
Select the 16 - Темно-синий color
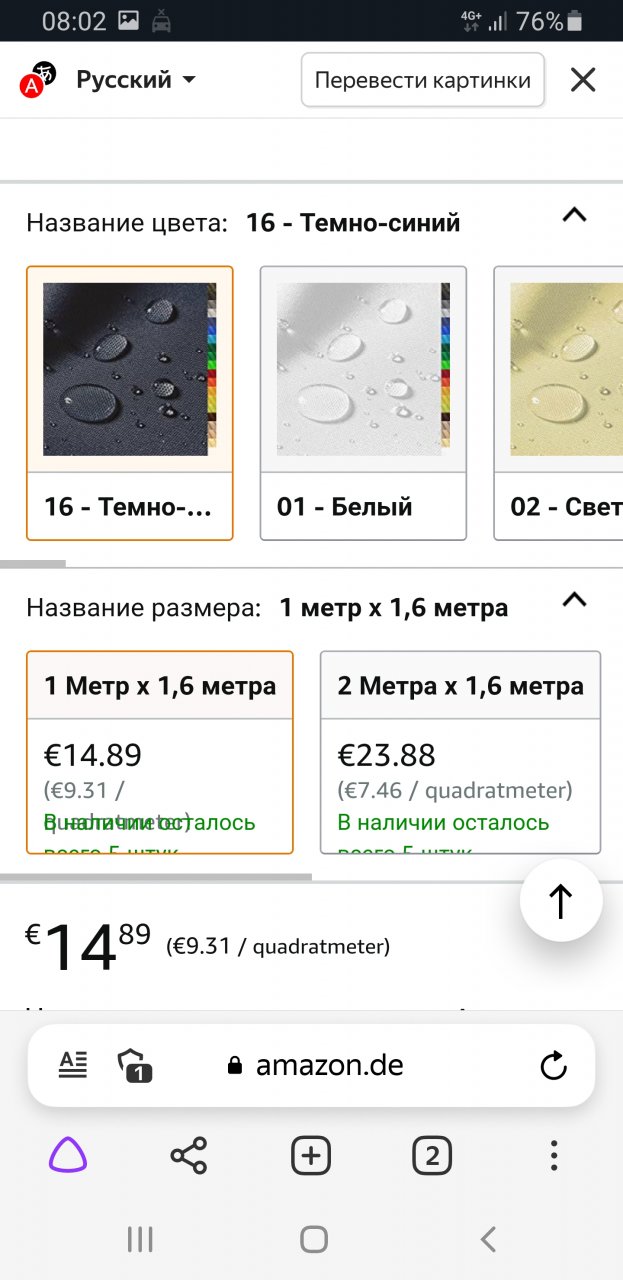click(130, 403)
